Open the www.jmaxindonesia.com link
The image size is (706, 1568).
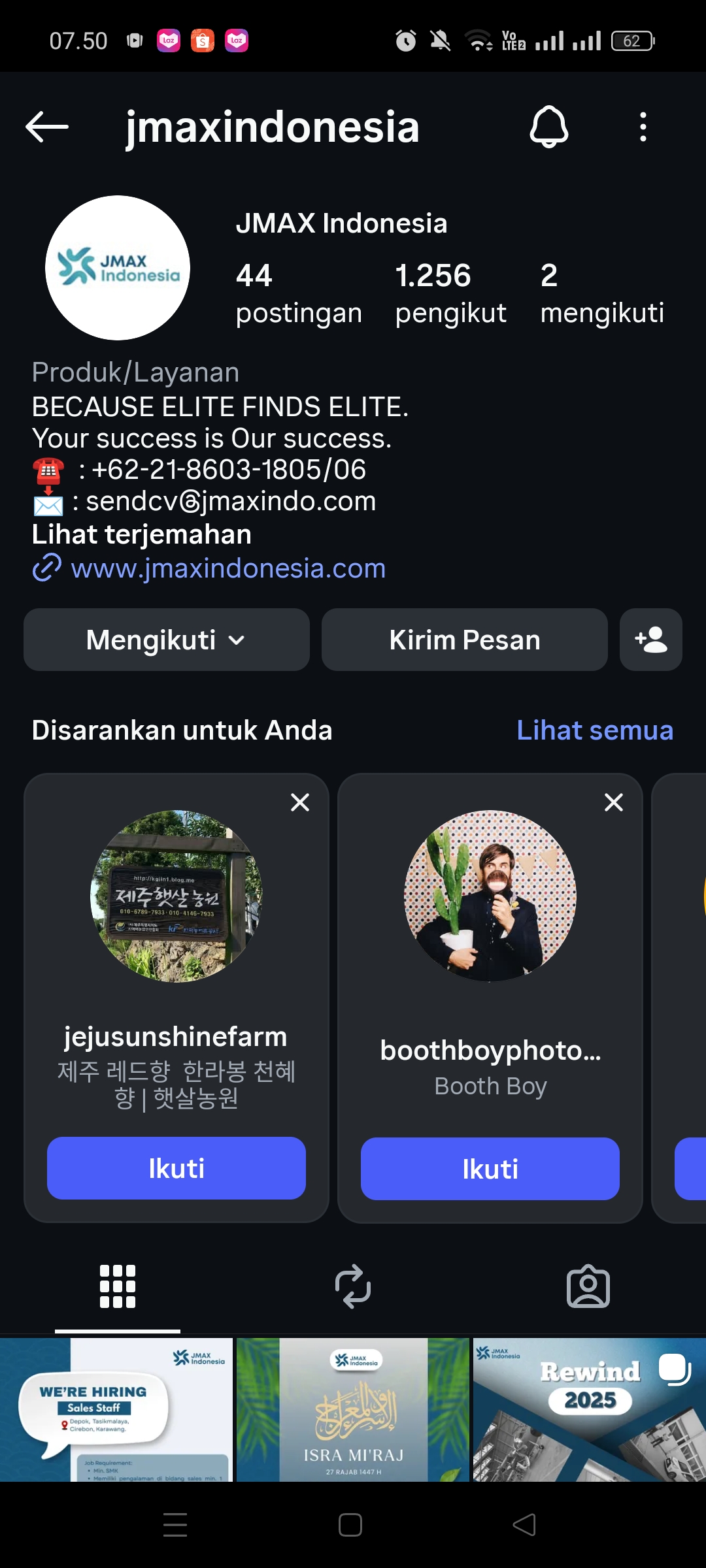click(228, 568)
